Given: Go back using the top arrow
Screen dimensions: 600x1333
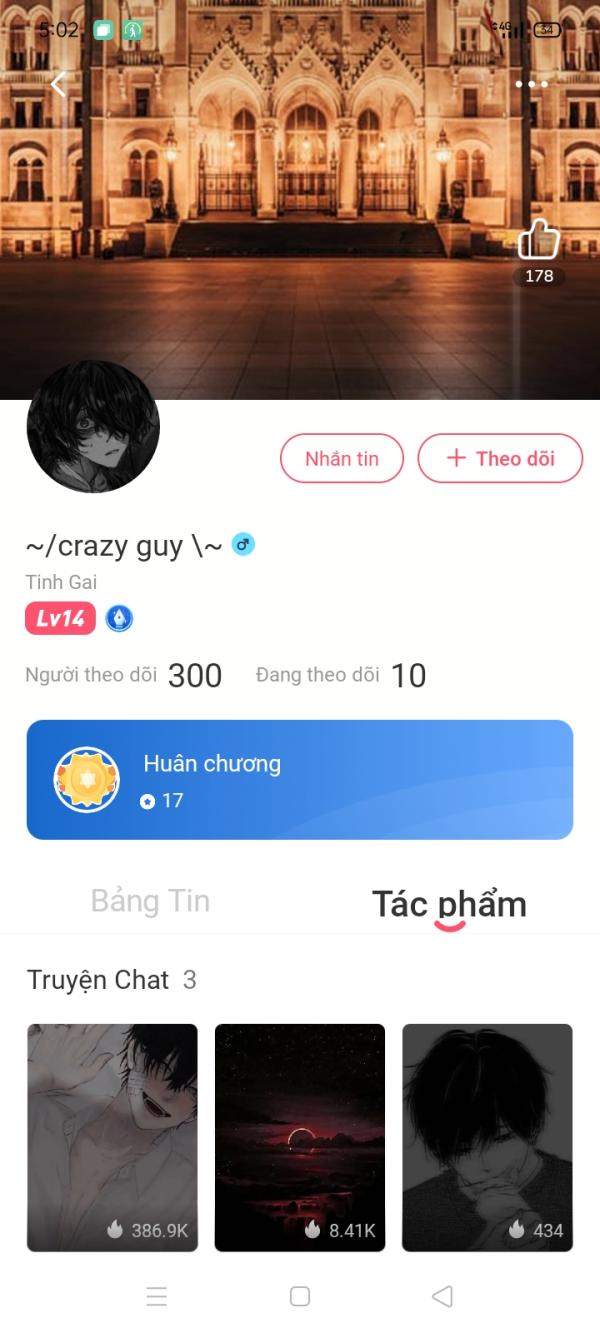Looking at the screenshot, I should pos(58,84).
